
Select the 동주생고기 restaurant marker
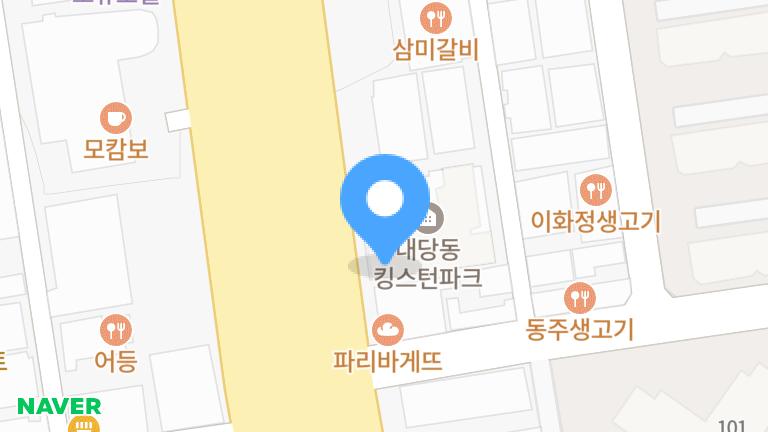pyautogui.click(x=580, y=297)
